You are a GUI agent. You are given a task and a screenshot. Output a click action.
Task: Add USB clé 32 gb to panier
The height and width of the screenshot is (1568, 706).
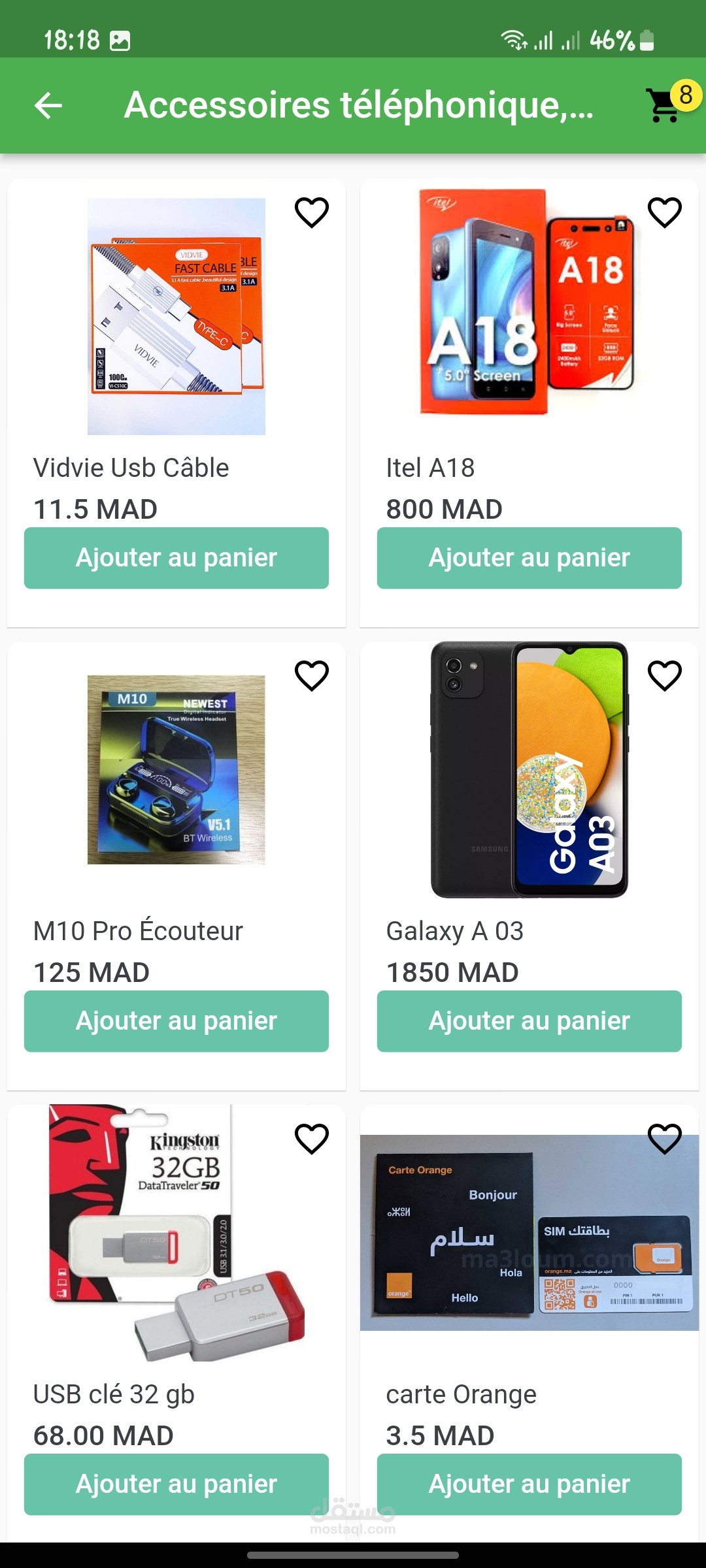click(x=176, y=1484)
